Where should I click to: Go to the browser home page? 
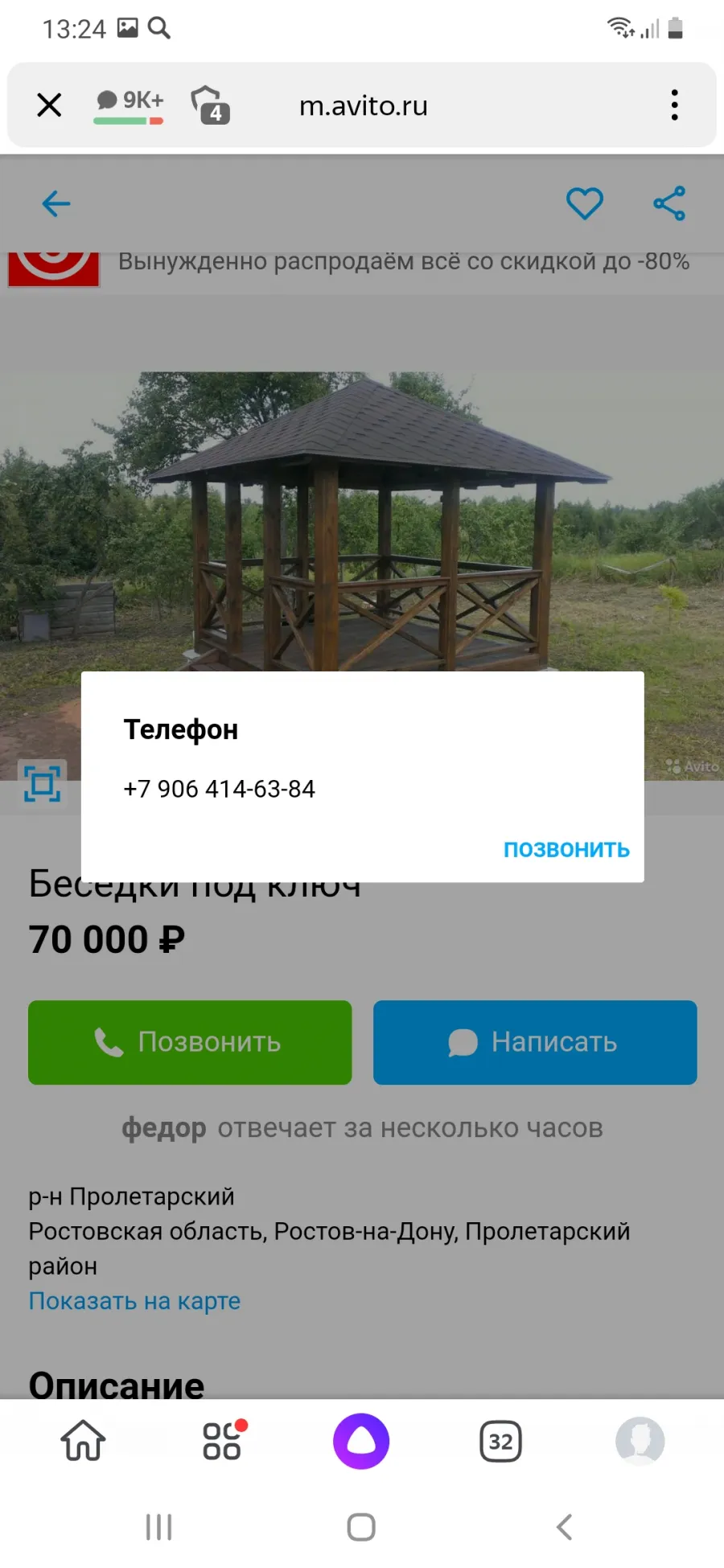(83, 1440)
